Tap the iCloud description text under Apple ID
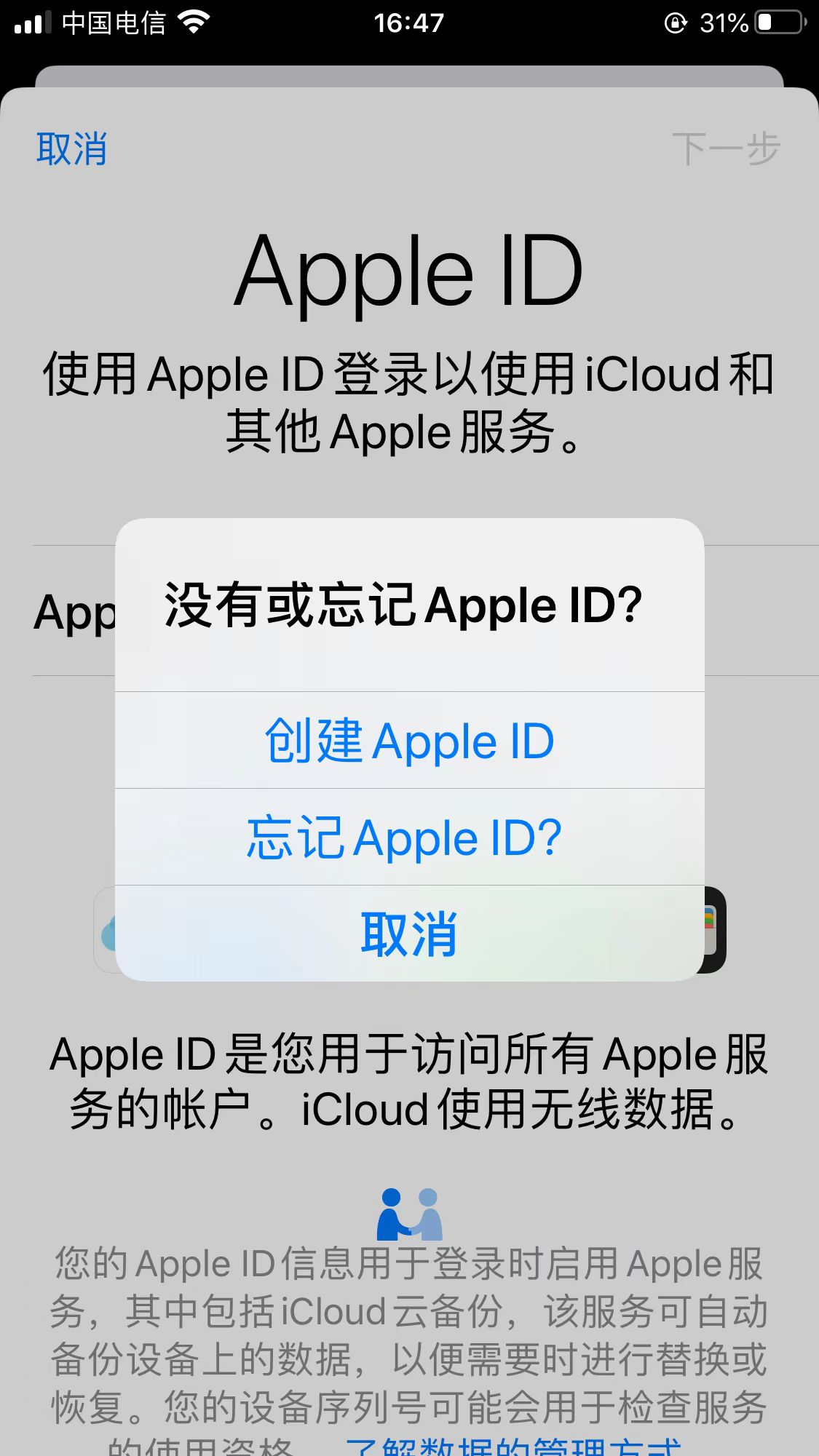 pyautogui.click(x=409, y=400)
